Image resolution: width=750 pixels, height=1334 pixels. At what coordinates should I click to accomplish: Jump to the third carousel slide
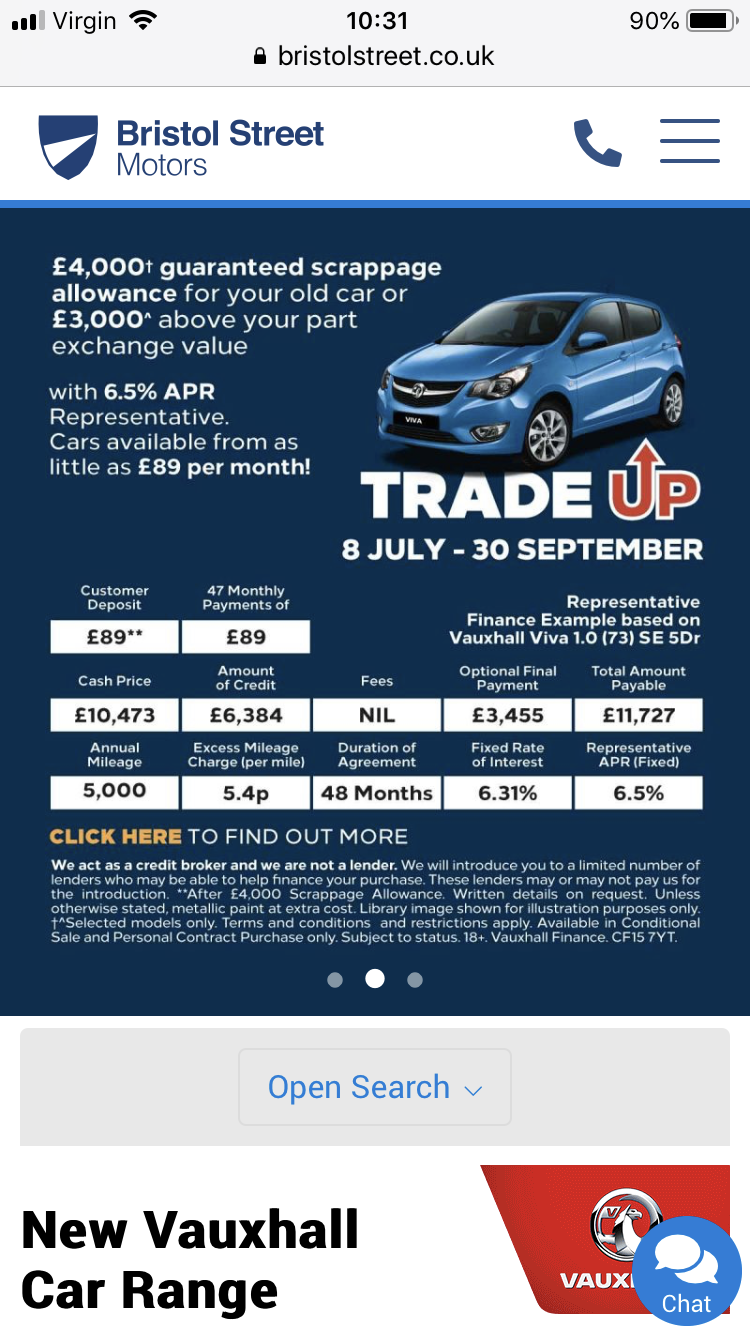415,979
